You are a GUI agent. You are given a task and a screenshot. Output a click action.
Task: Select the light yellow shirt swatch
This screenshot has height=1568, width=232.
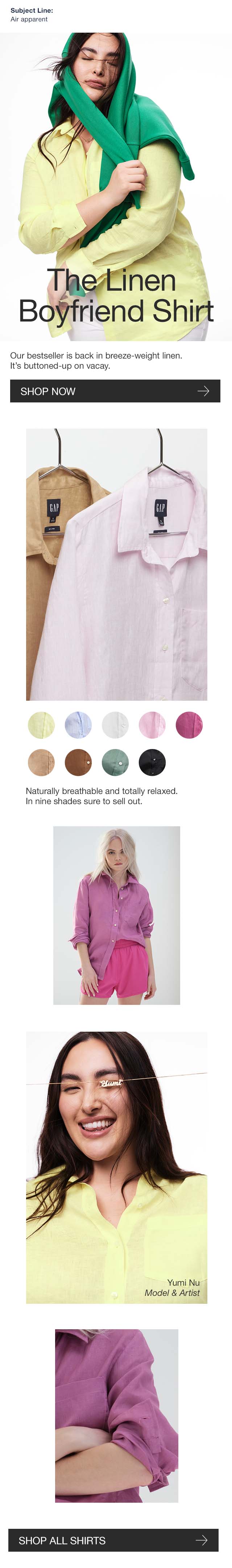(41, 725)
